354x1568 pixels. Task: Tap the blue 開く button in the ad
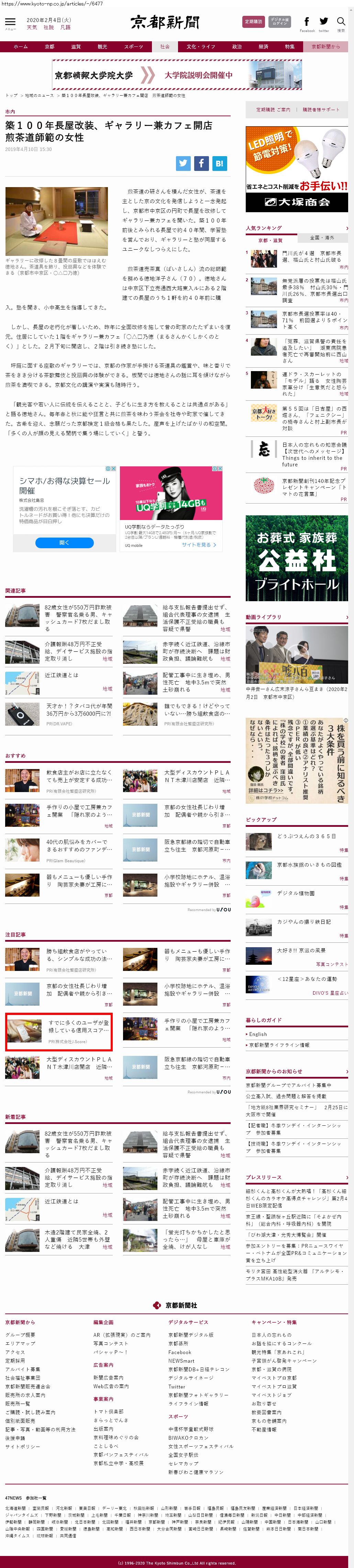[x=65, y=542]
